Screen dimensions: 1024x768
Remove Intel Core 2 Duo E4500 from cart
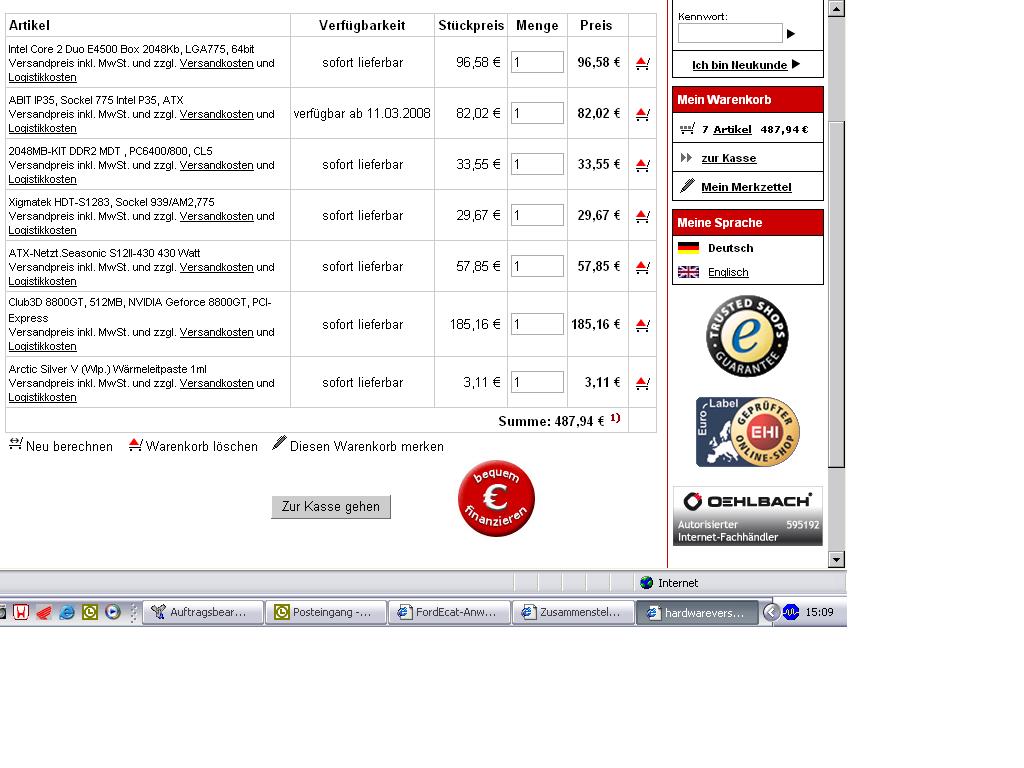pyautogui.click(x=642, y=63)
